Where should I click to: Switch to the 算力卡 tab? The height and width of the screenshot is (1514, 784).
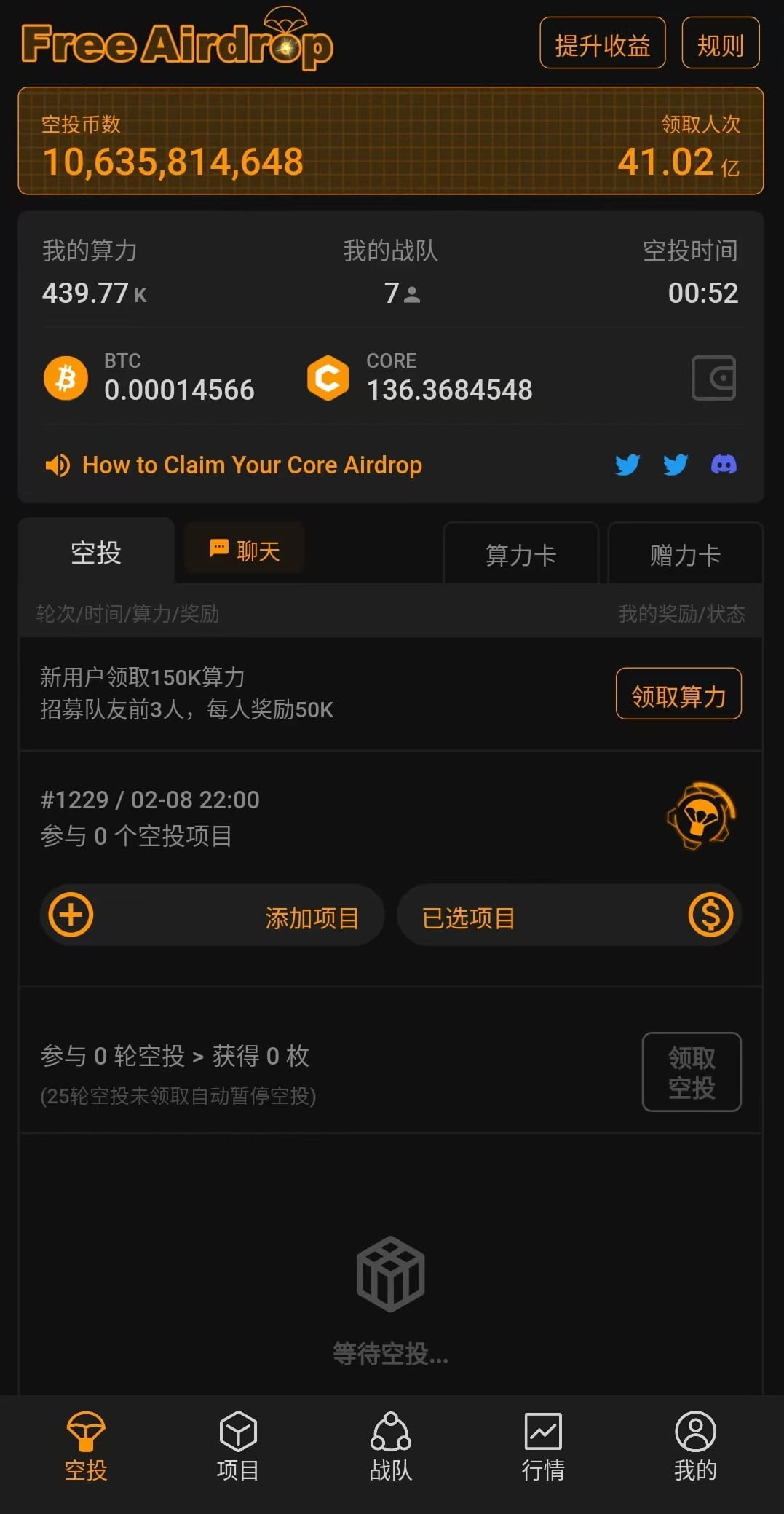(x=521, y=554)
